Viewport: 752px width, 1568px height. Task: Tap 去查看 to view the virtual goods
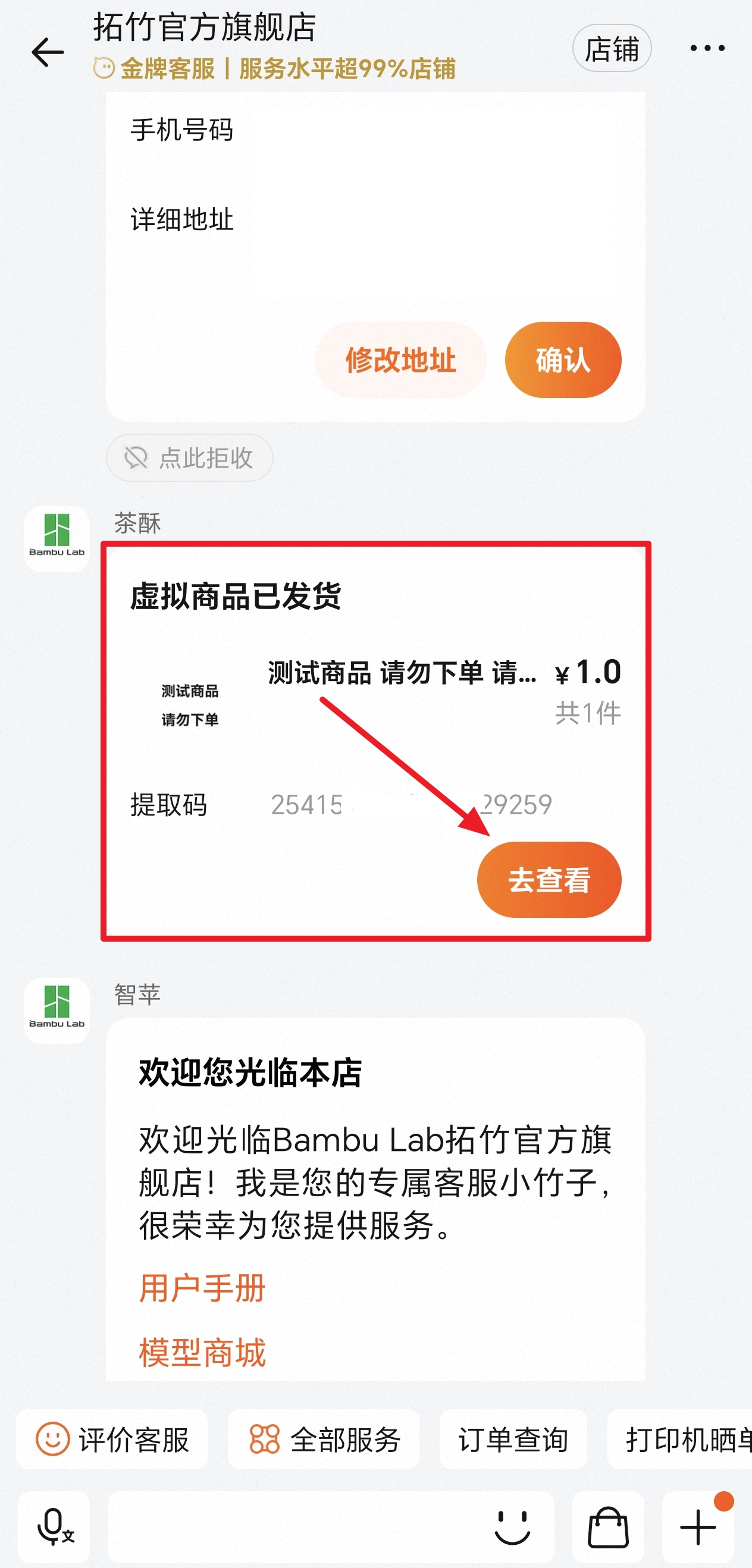coord(549,880)
